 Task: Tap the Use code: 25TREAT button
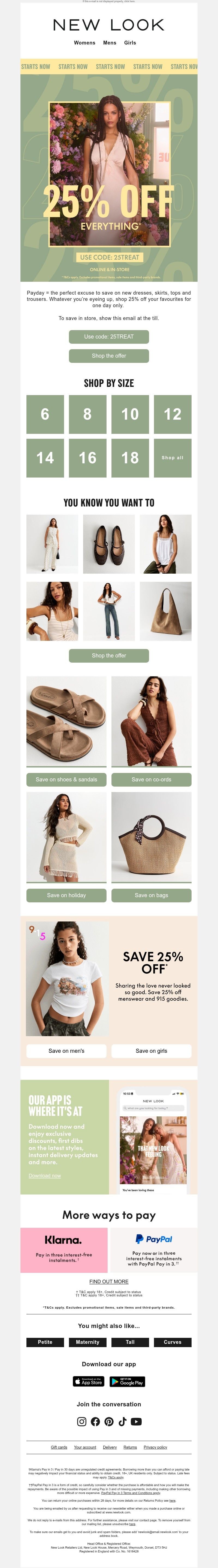109,337
